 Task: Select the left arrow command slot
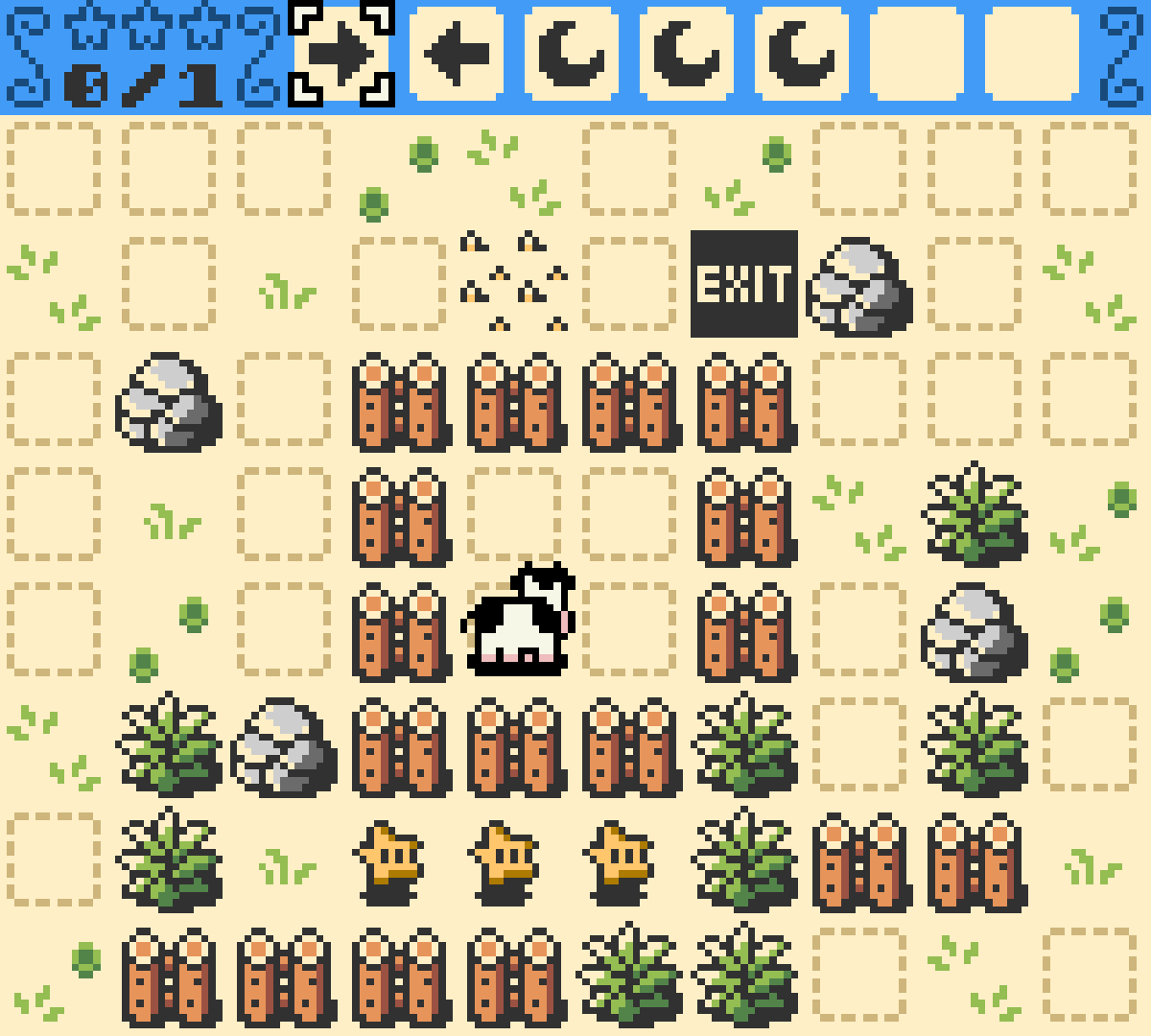[x=457, y=54]
